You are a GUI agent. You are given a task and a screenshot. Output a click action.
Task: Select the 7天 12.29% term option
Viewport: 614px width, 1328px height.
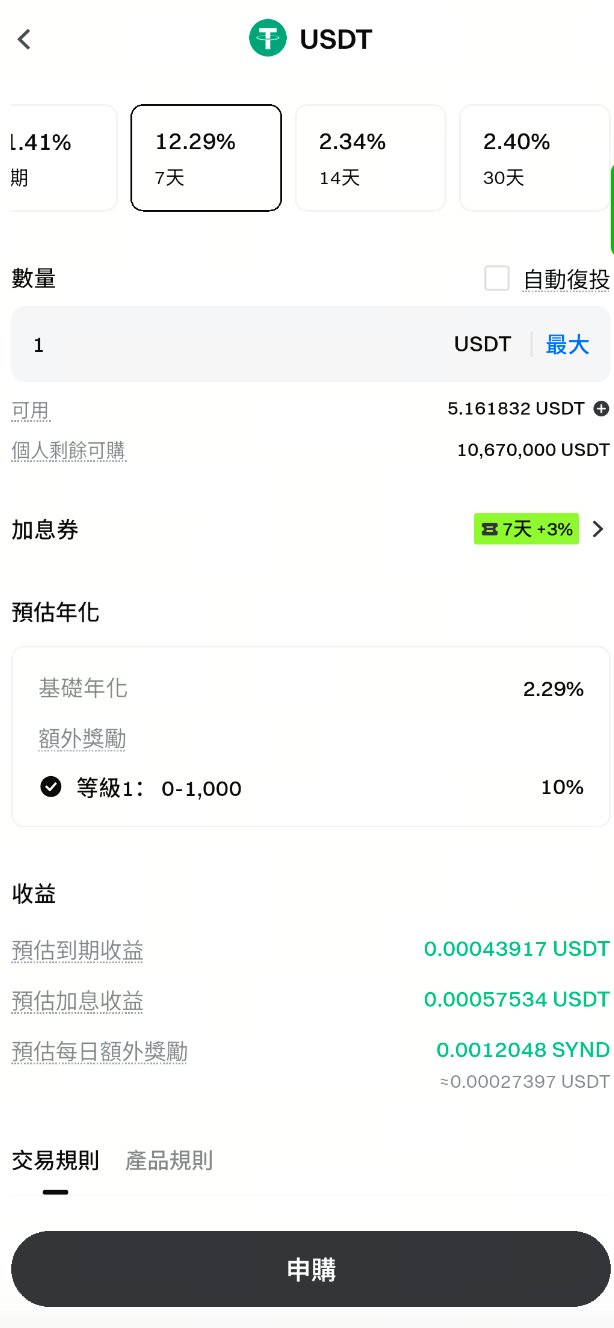point(206,158)
